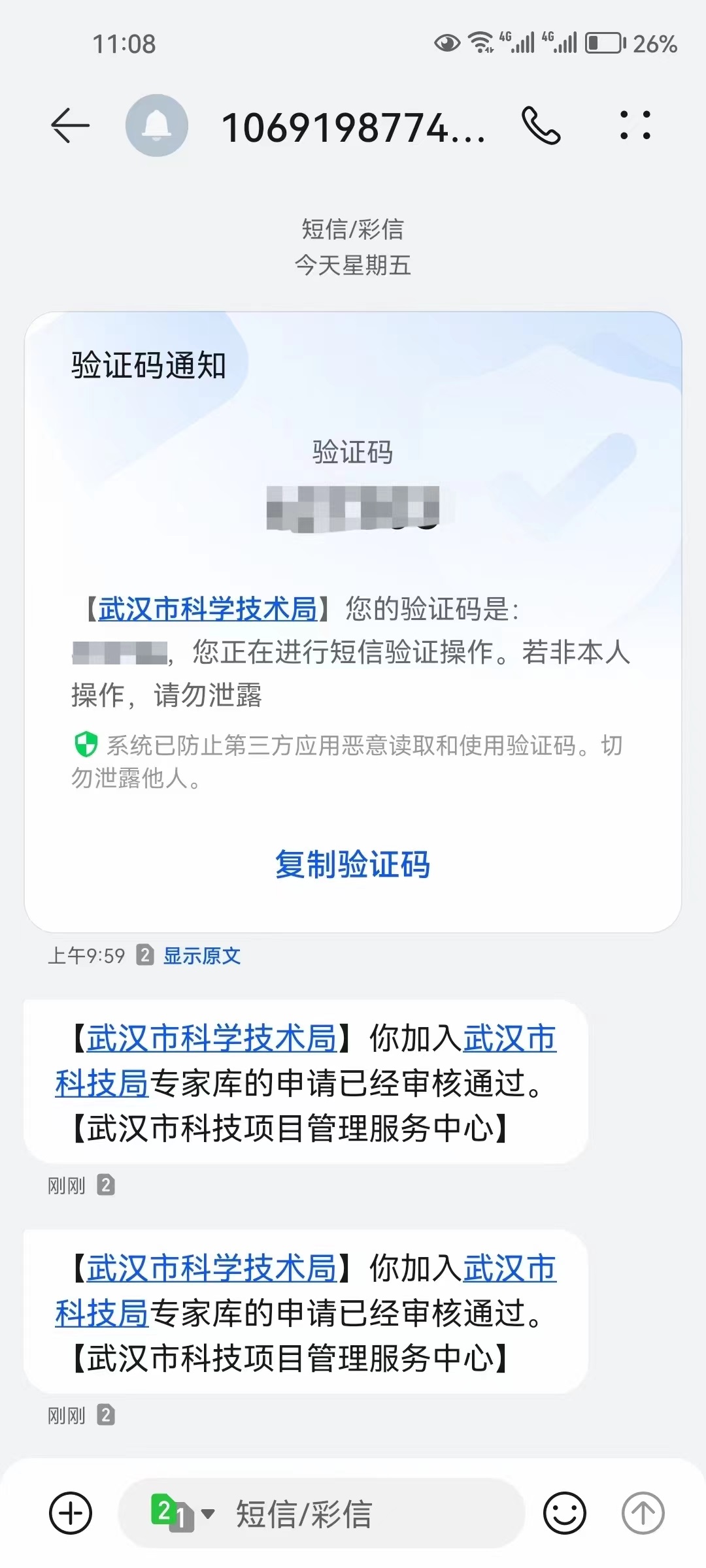The width and height of the screenshot is (706, 1568).
Task: Open the emoji picker
Action: (x=565, y=1513)
